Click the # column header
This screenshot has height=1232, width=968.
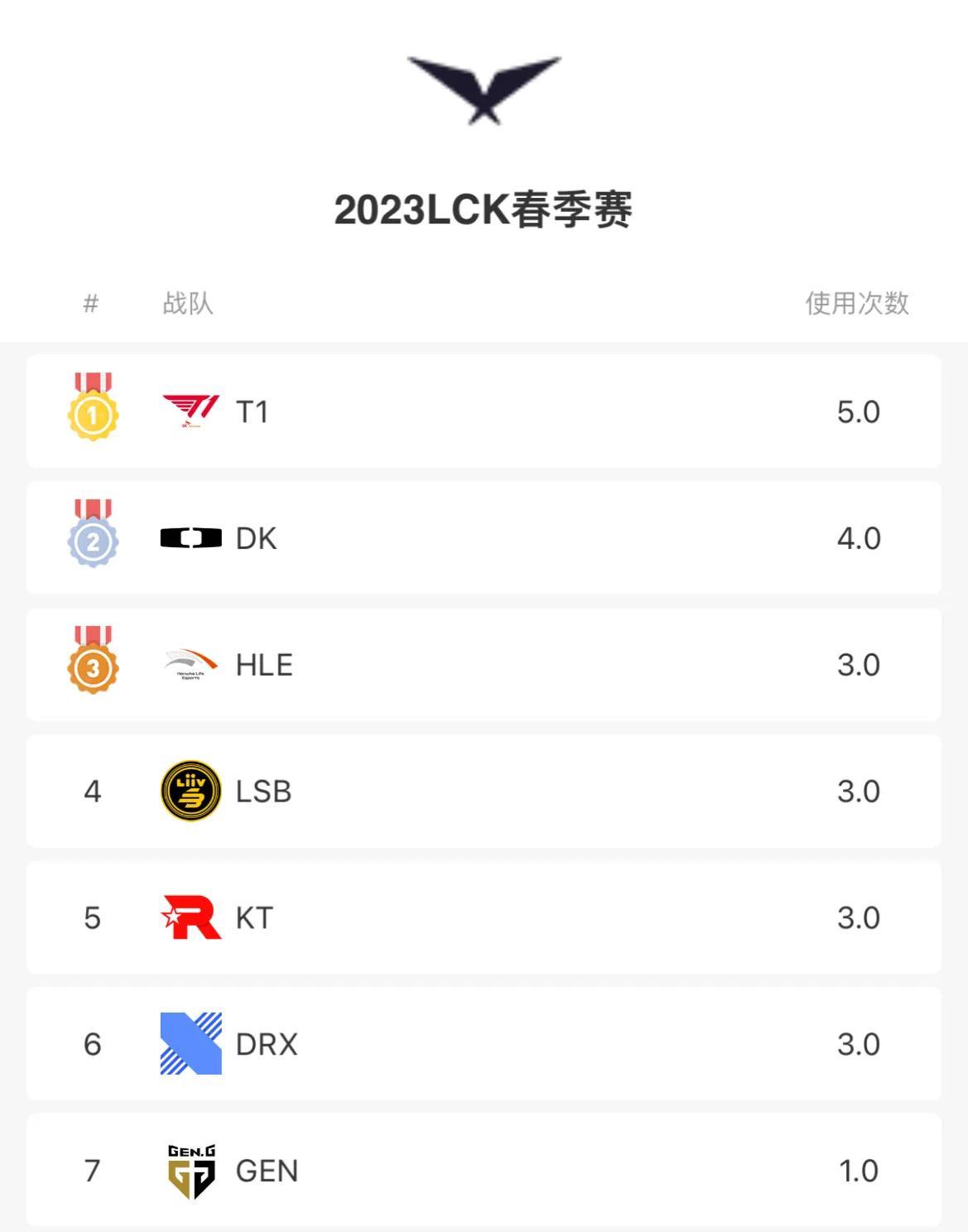[90, 304]
